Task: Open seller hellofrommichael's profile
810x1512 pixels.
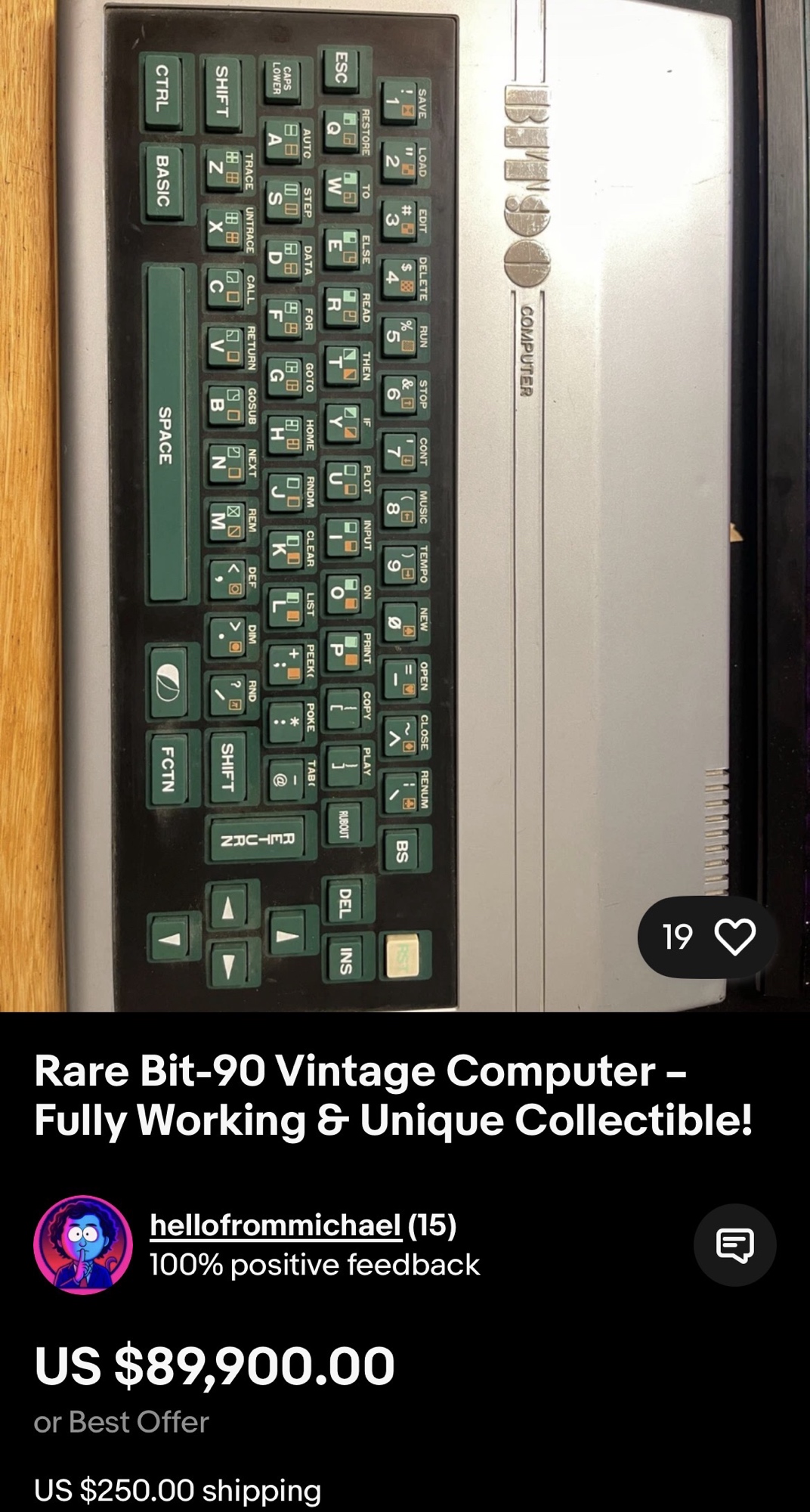Action: [275, 1225]
